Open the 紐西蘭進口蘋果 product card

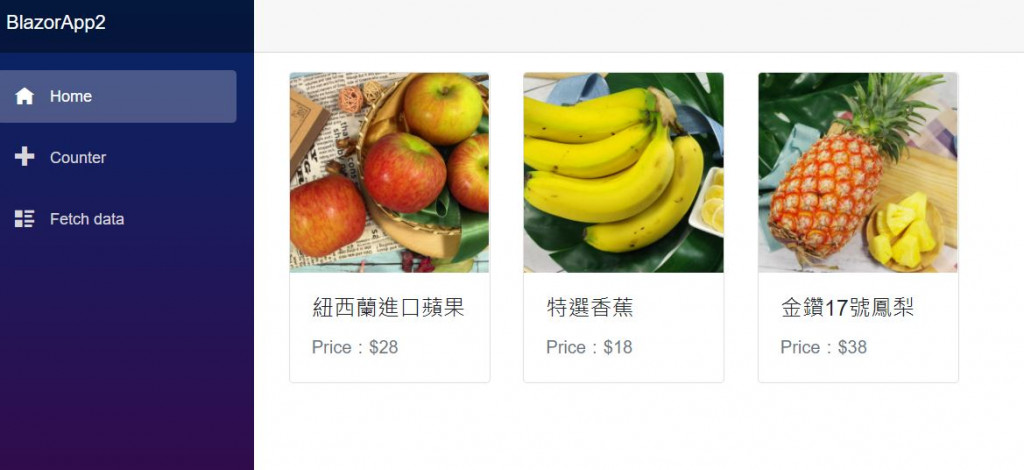[389, 227]
